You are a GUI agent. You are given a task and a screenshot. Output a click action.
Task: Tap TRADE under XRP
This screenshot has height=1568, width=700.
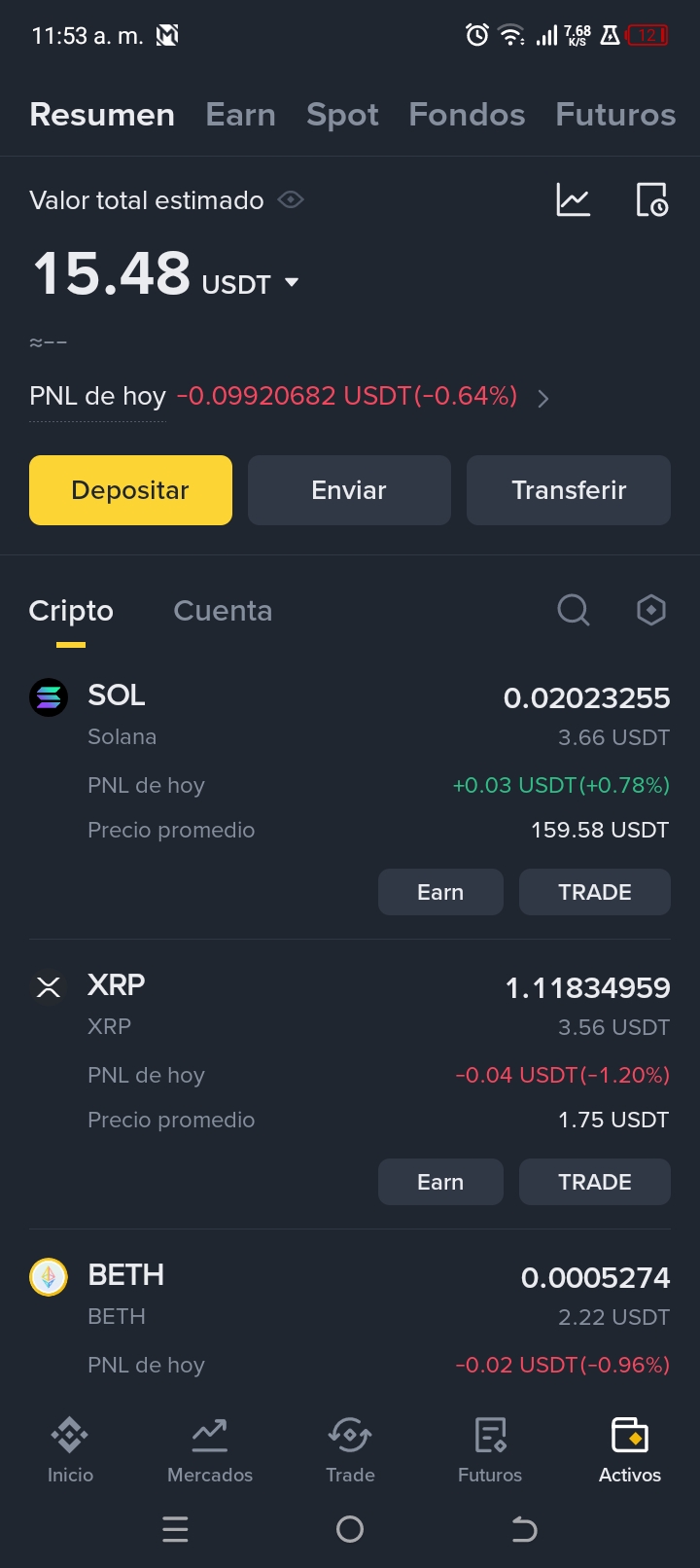pos(595,1182)
